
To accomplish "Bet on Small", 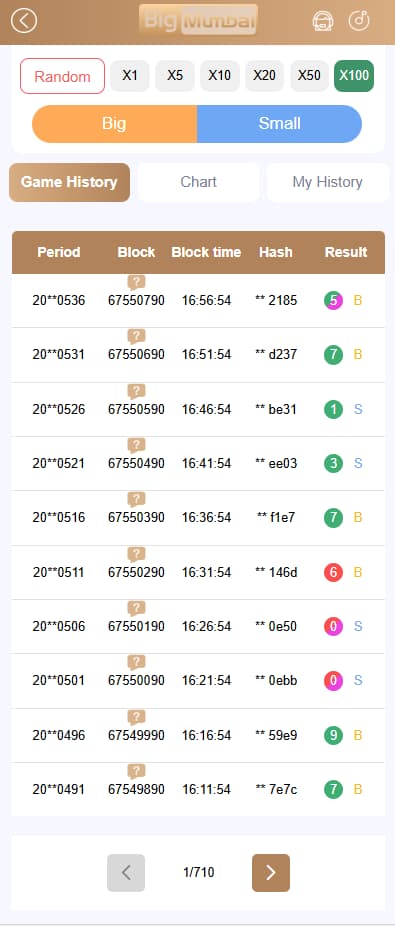I will [279, 124].
